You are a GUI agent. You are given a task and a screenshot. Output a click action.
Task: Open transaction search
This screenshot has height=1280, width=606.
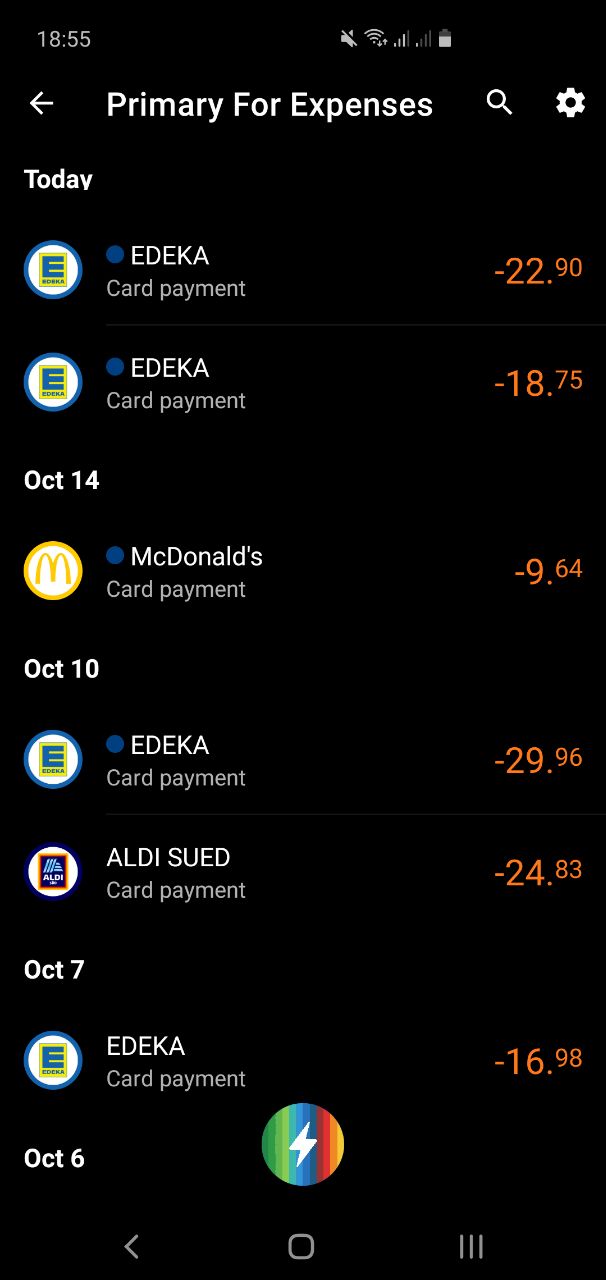click(499, 102)
